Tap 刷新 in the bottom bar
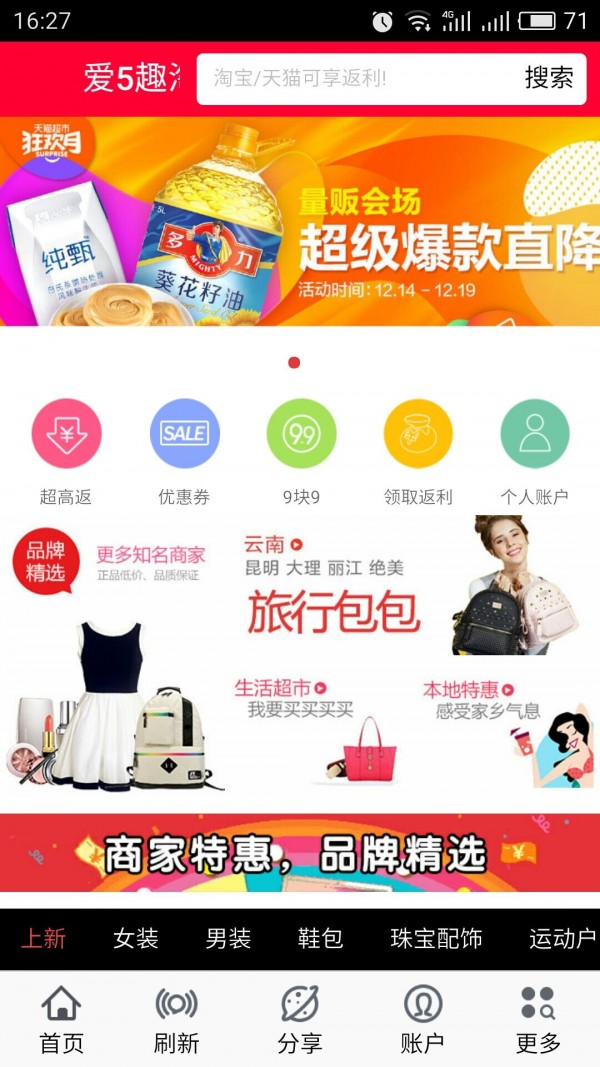 pyautogui.click(x=176, y=1020)
